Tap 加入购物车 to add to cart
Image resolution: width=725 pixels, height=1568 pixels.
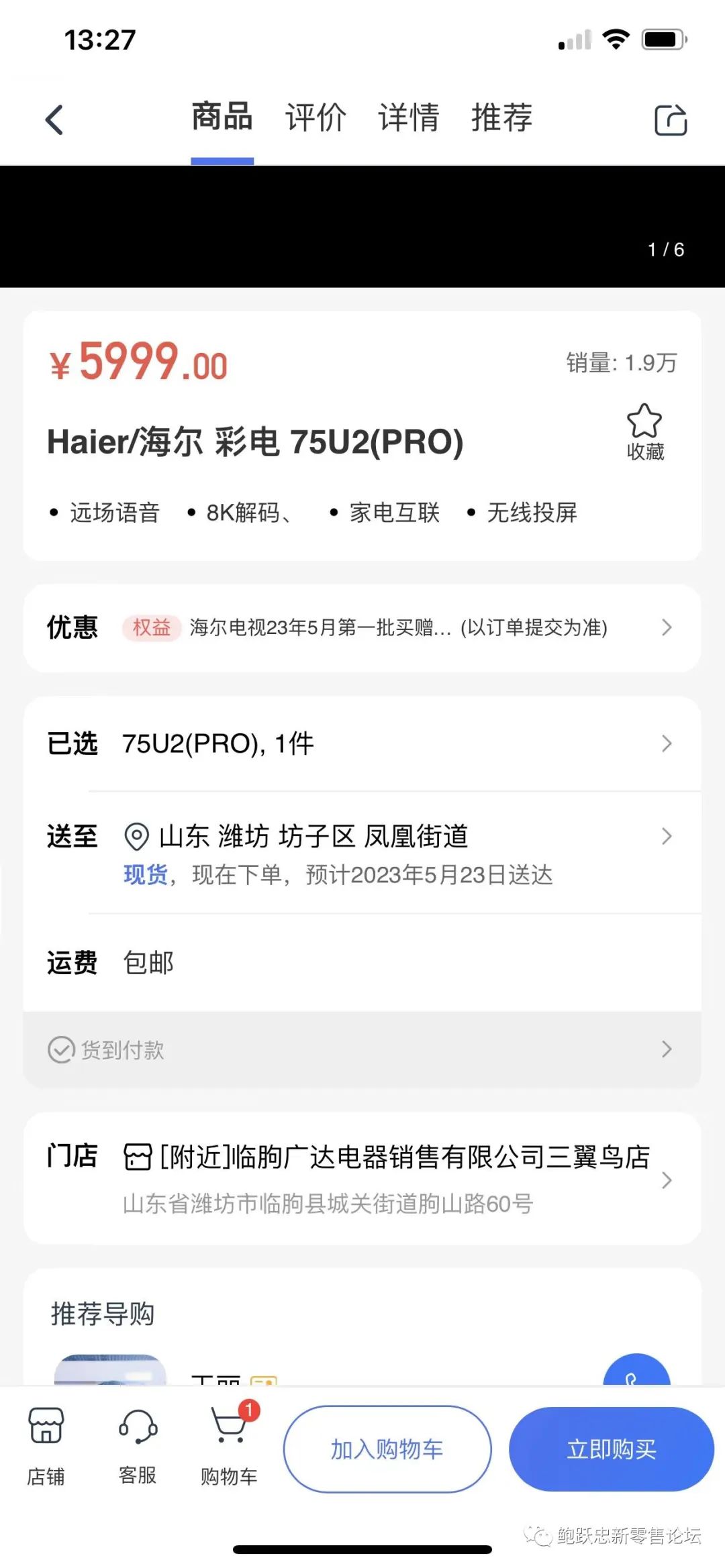tap(386, 1449)
